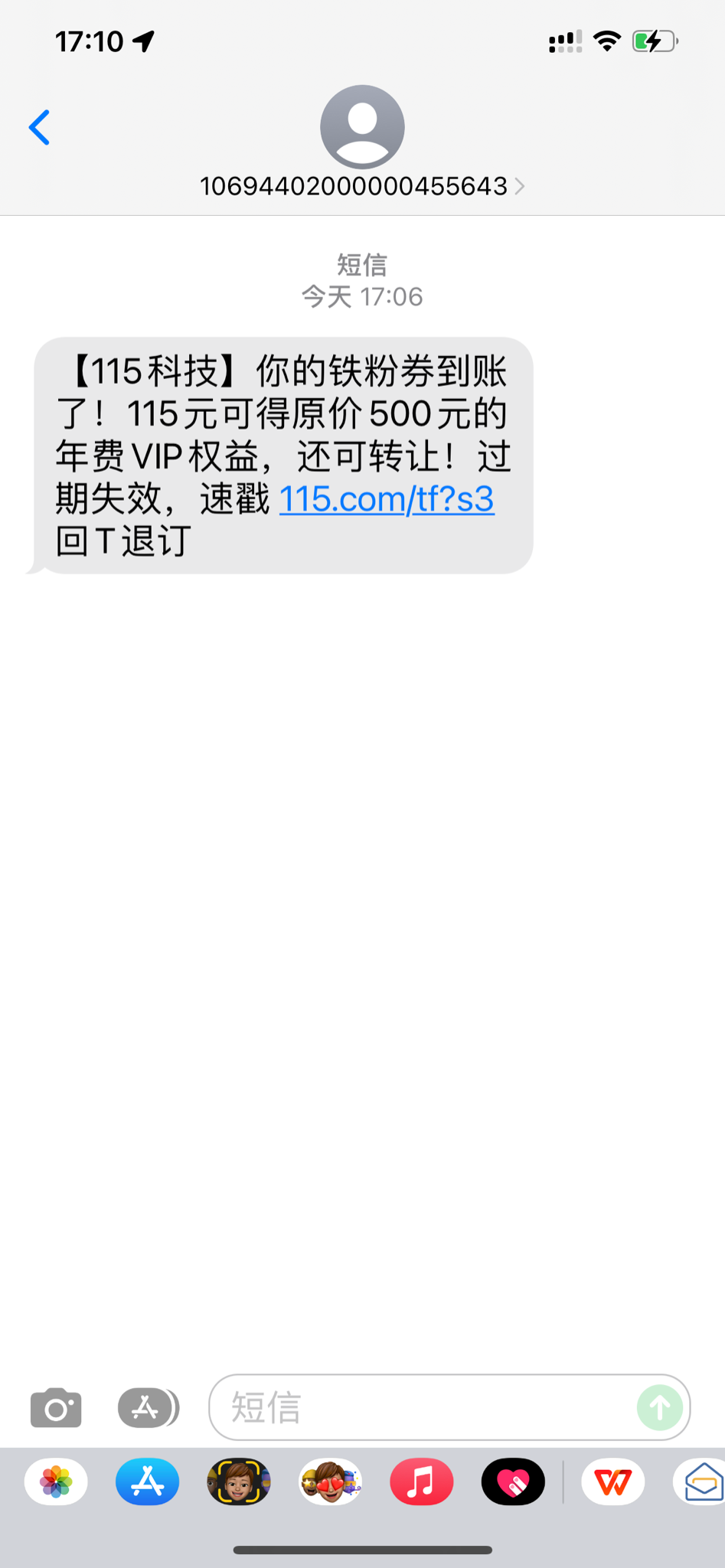Focus the 短信 message input field
The width and height of the screenshot is (725, 1568).
point(421,1407)
